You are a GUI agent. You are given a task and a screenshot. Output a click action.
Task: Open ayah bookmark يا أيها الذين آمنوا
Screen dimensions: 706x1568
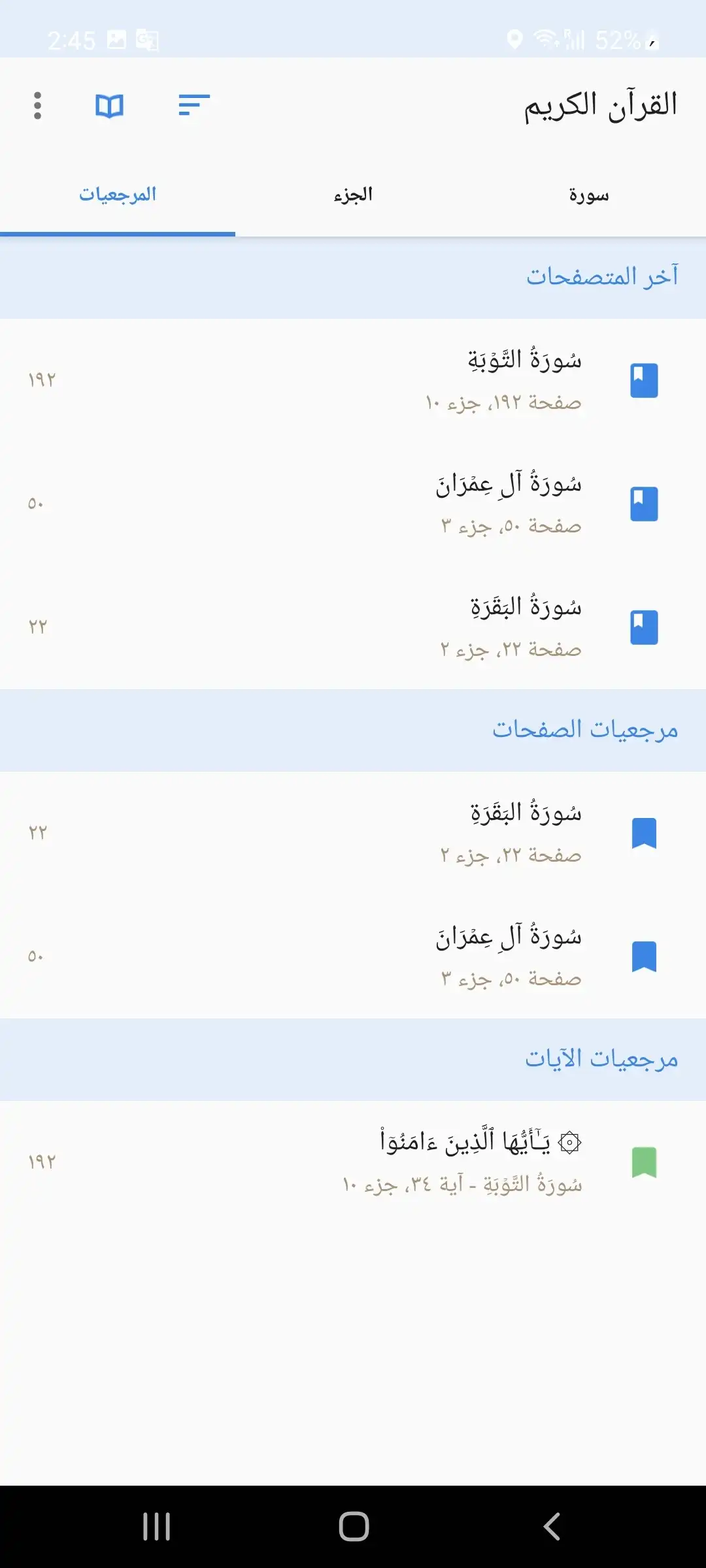point(353,1162)
